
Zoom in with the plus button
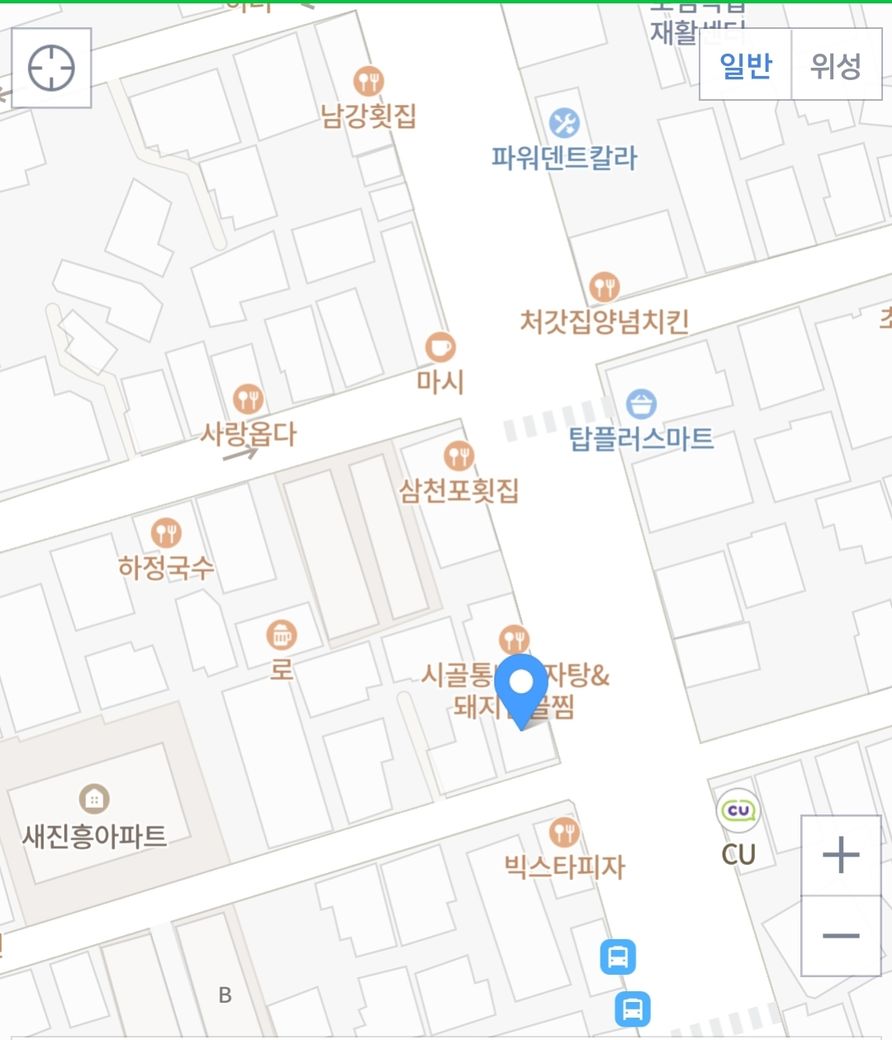point(841,856)
